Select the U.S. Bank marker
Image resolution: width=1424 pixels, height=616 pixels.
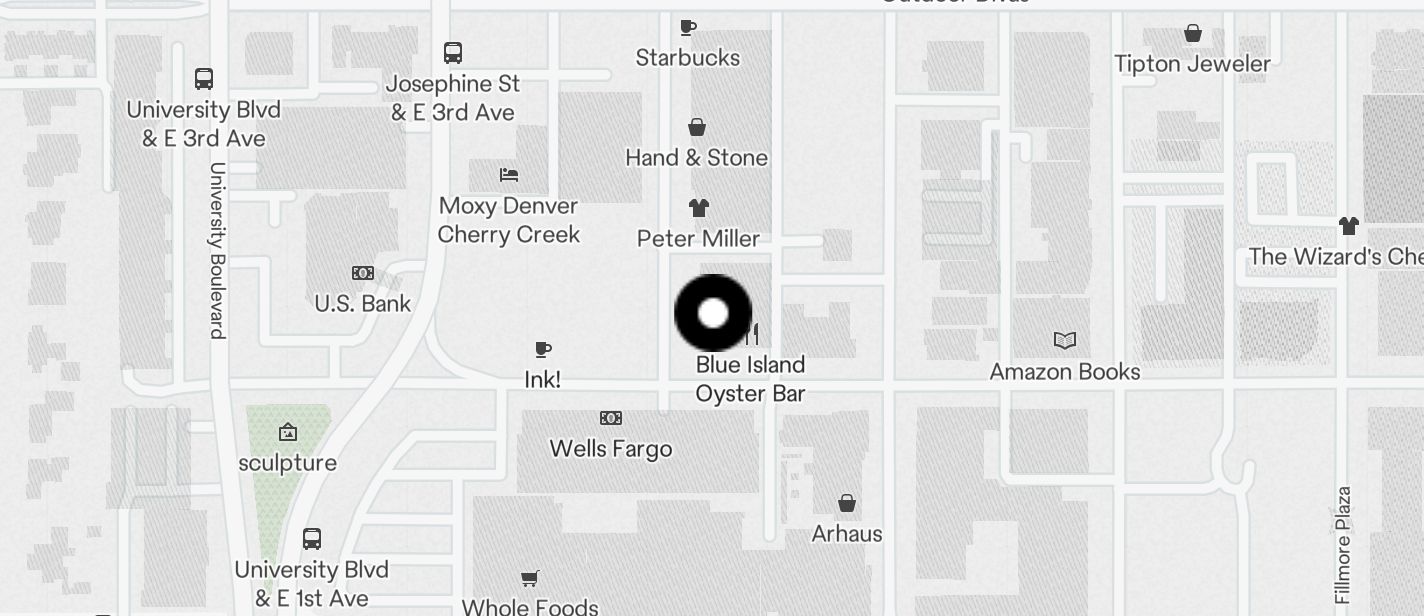[363, 273]
